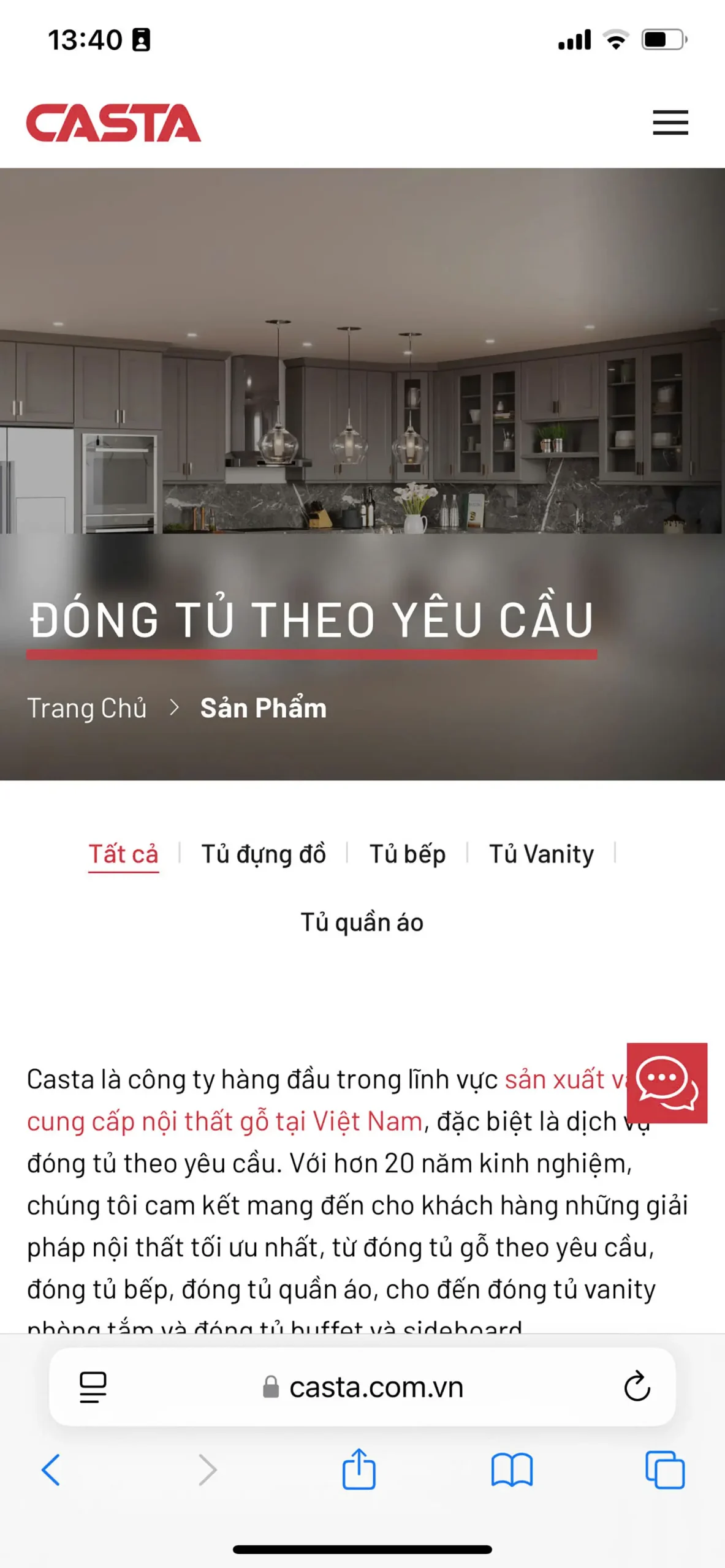This screenshot has width=725, height=1568.
Task: Tap the casta.com.vn address bar
Action: point(375,1387)
